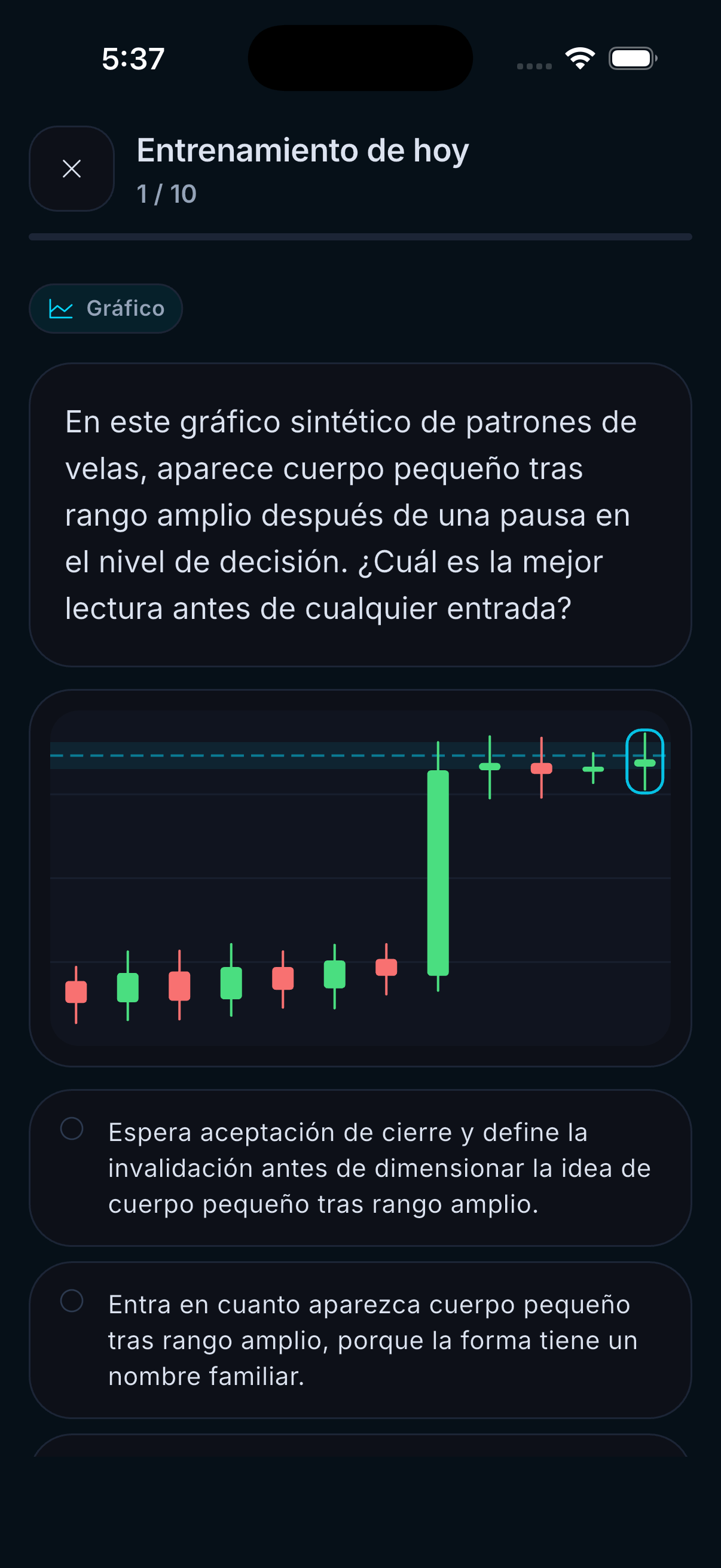Close today's training session
The width and height of the screenshot is (721, 1568).
(72, 169)
